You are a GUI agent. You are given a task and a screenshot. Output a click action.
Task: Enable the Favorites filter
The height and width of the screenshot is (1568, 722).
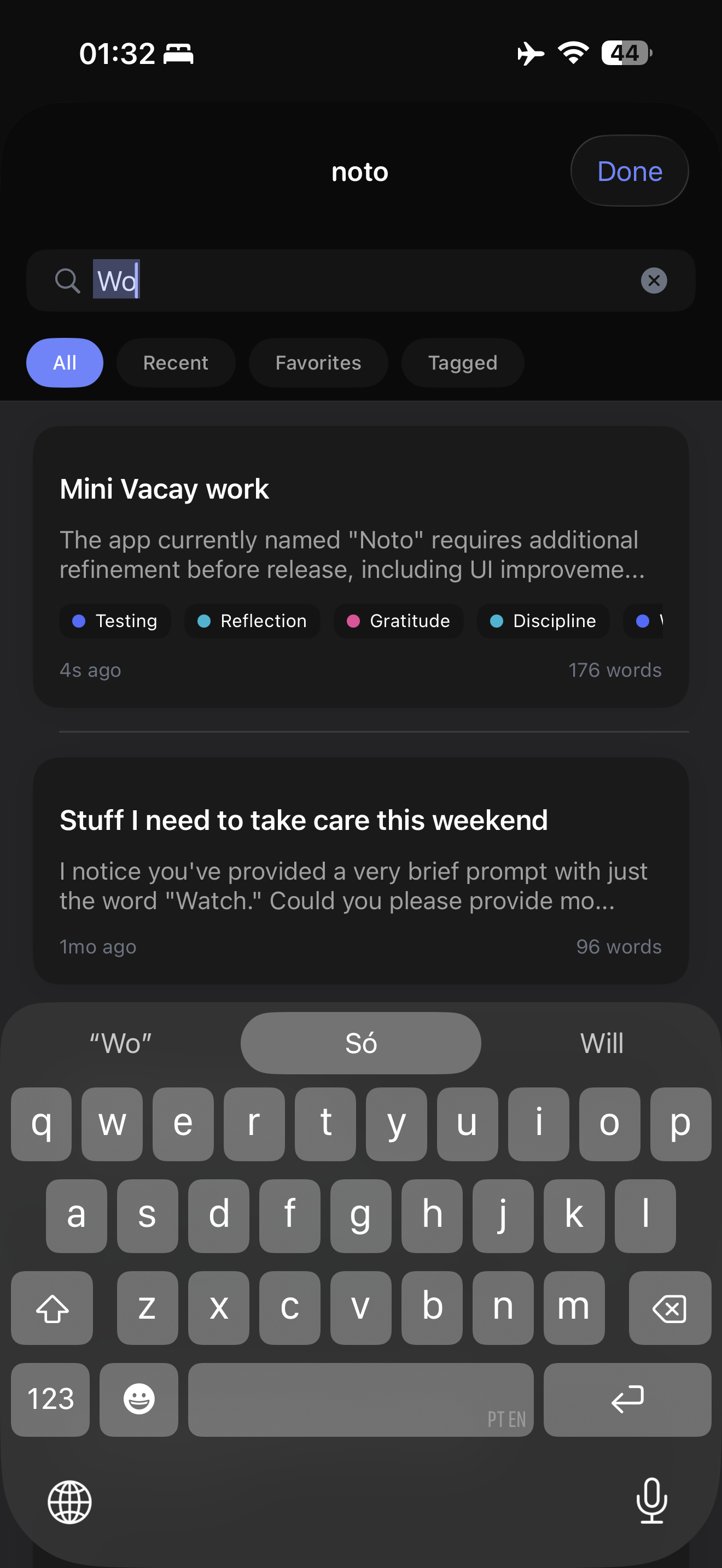point(318,363)
